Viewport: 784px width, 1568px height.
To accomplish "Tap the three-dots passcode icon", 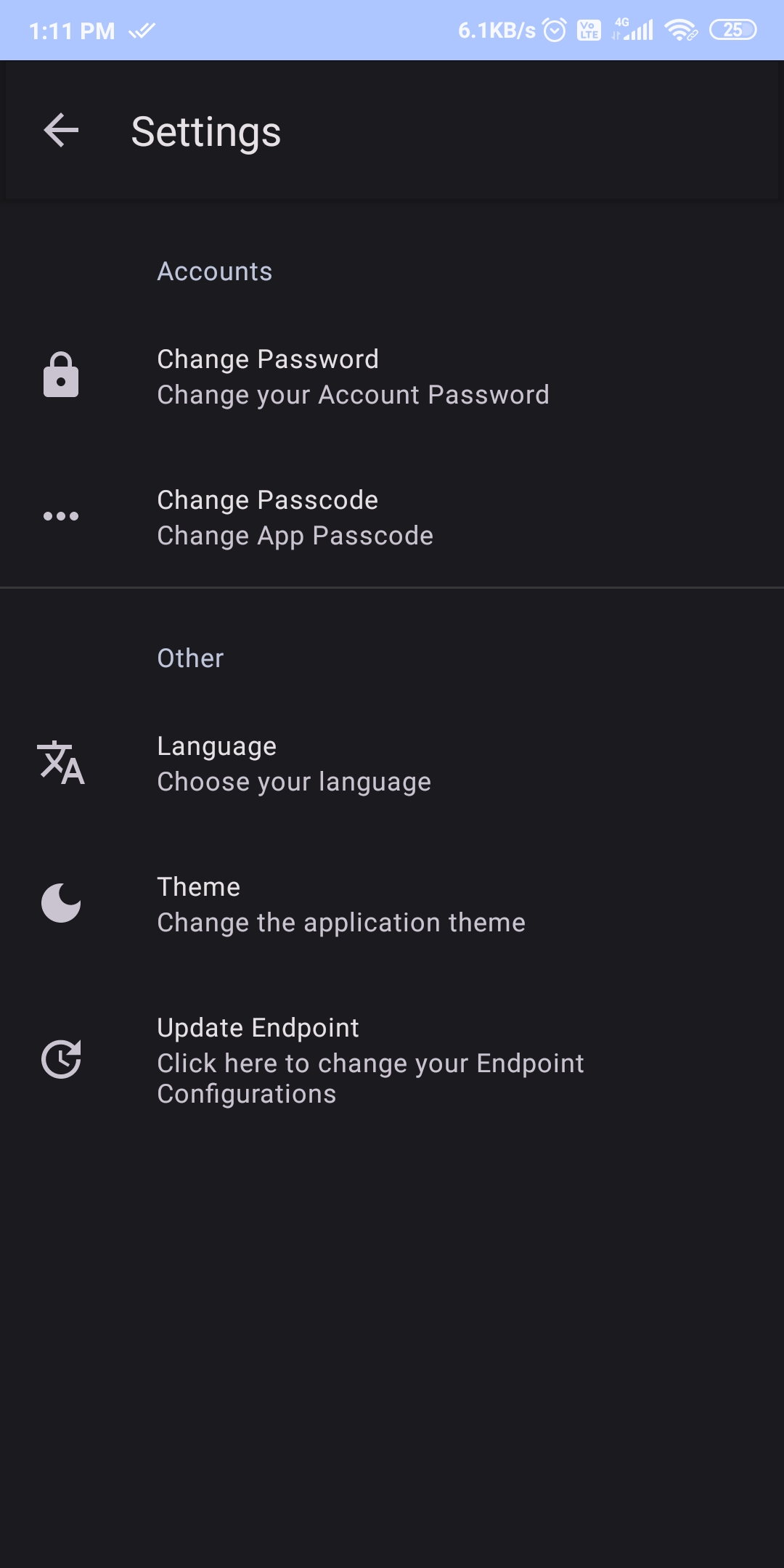I will (x=61, y=516).
